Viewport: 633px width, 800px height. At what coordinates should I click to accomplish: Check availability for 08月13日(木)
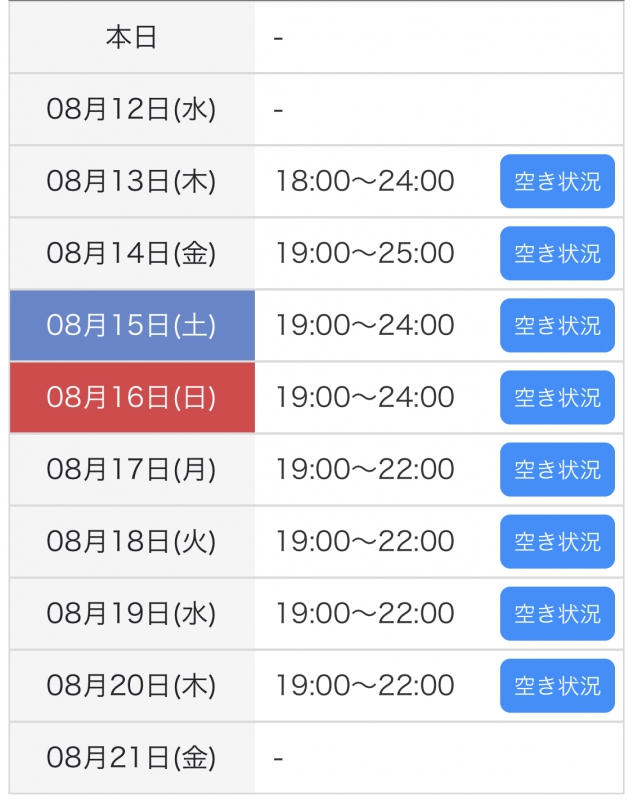[557, 182]
